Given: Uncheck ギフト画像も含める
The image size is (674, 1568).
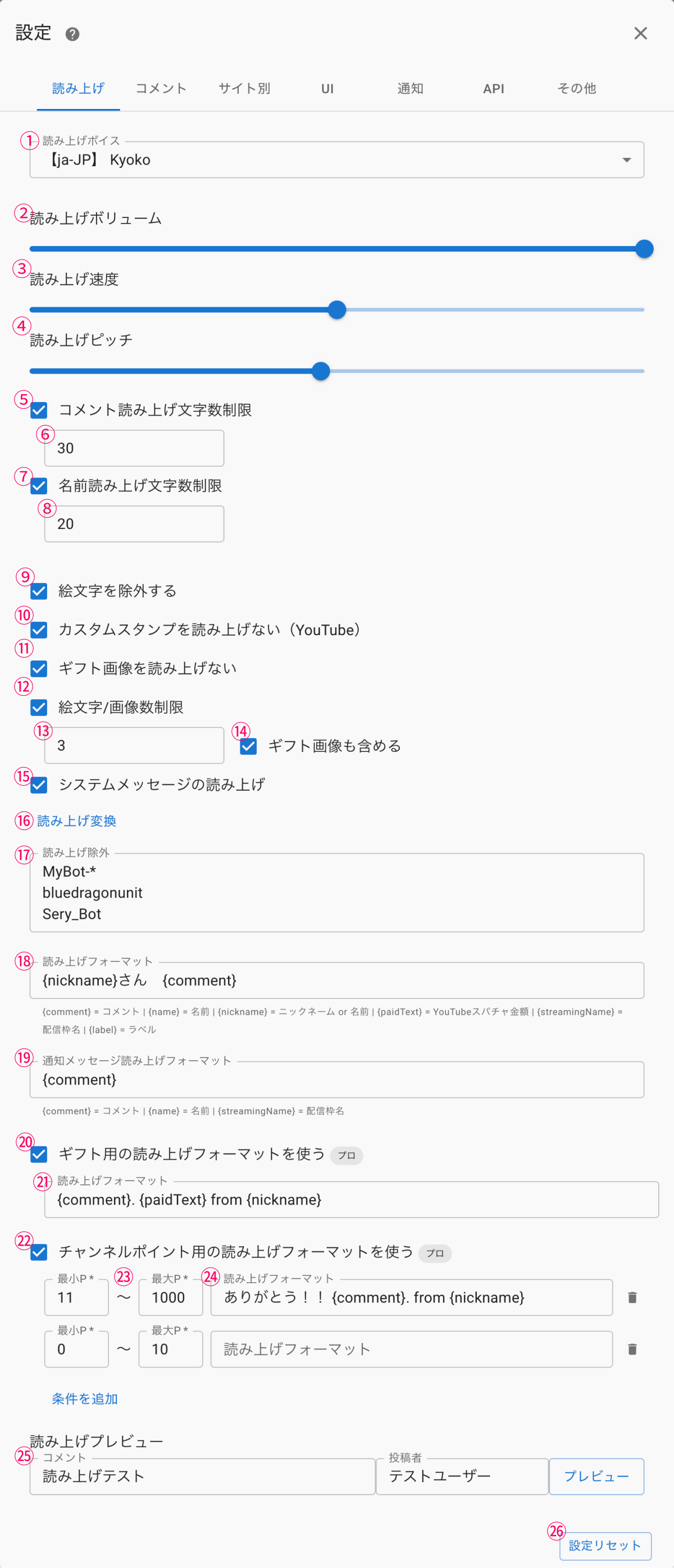Looking at the screenshot, I should [248, 746].
